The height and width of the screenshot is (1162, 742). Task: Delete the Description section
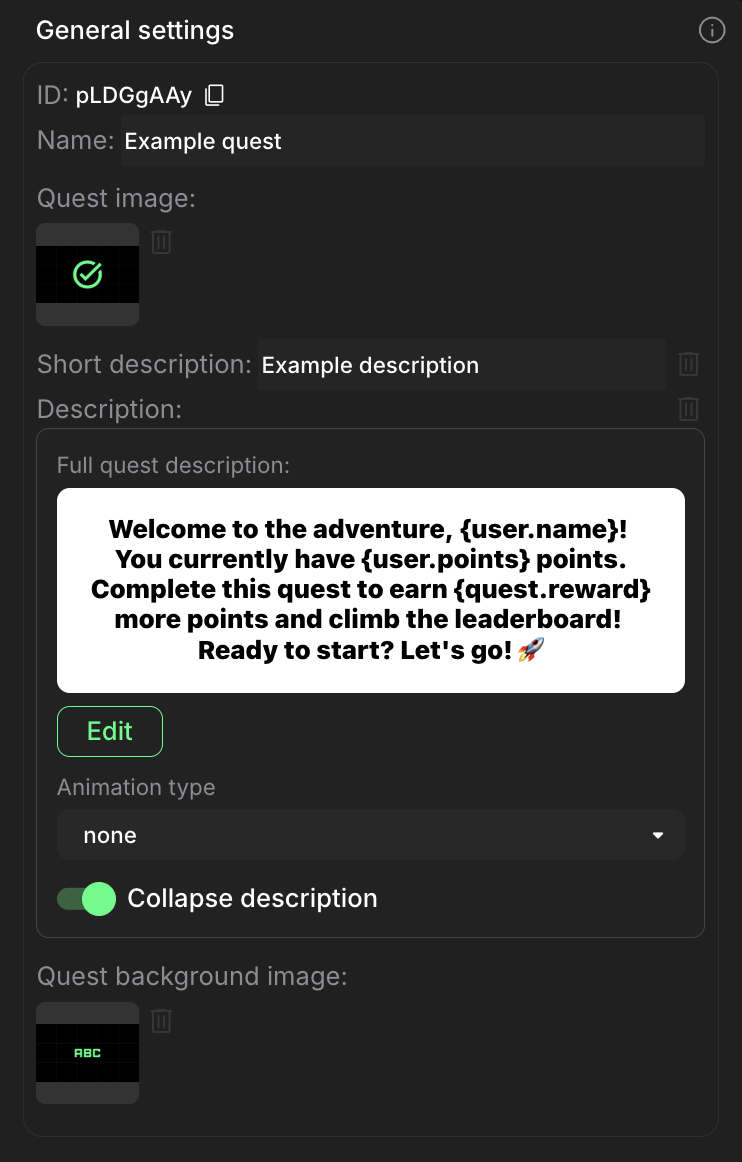click(x=688, y=409)
